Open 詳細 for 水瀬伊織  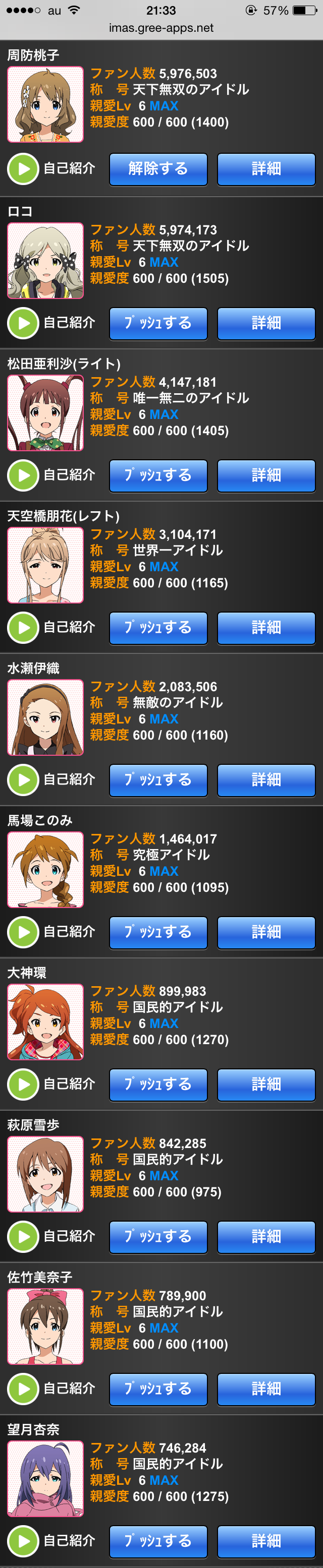coord(265,779)
